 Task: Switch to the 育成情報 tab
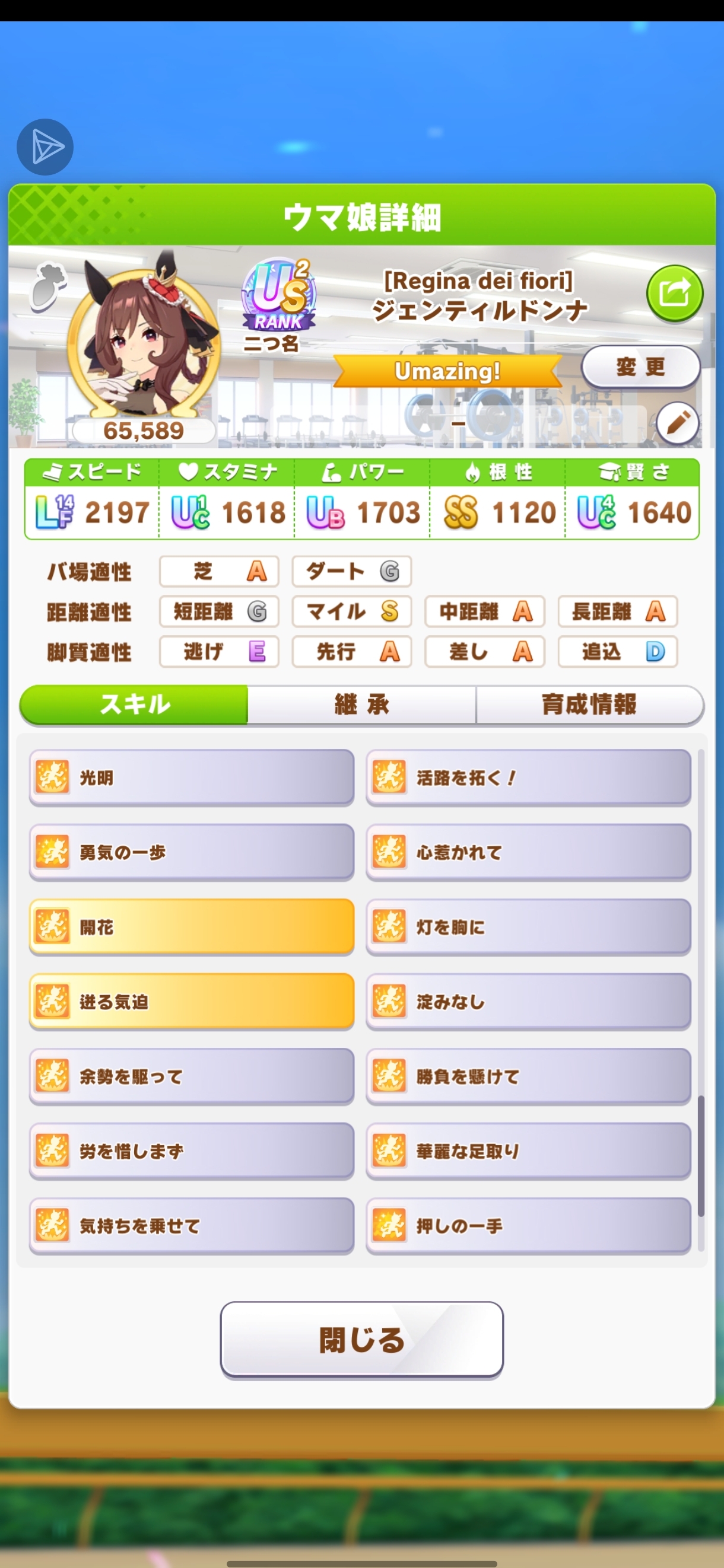tap(589, 705)
